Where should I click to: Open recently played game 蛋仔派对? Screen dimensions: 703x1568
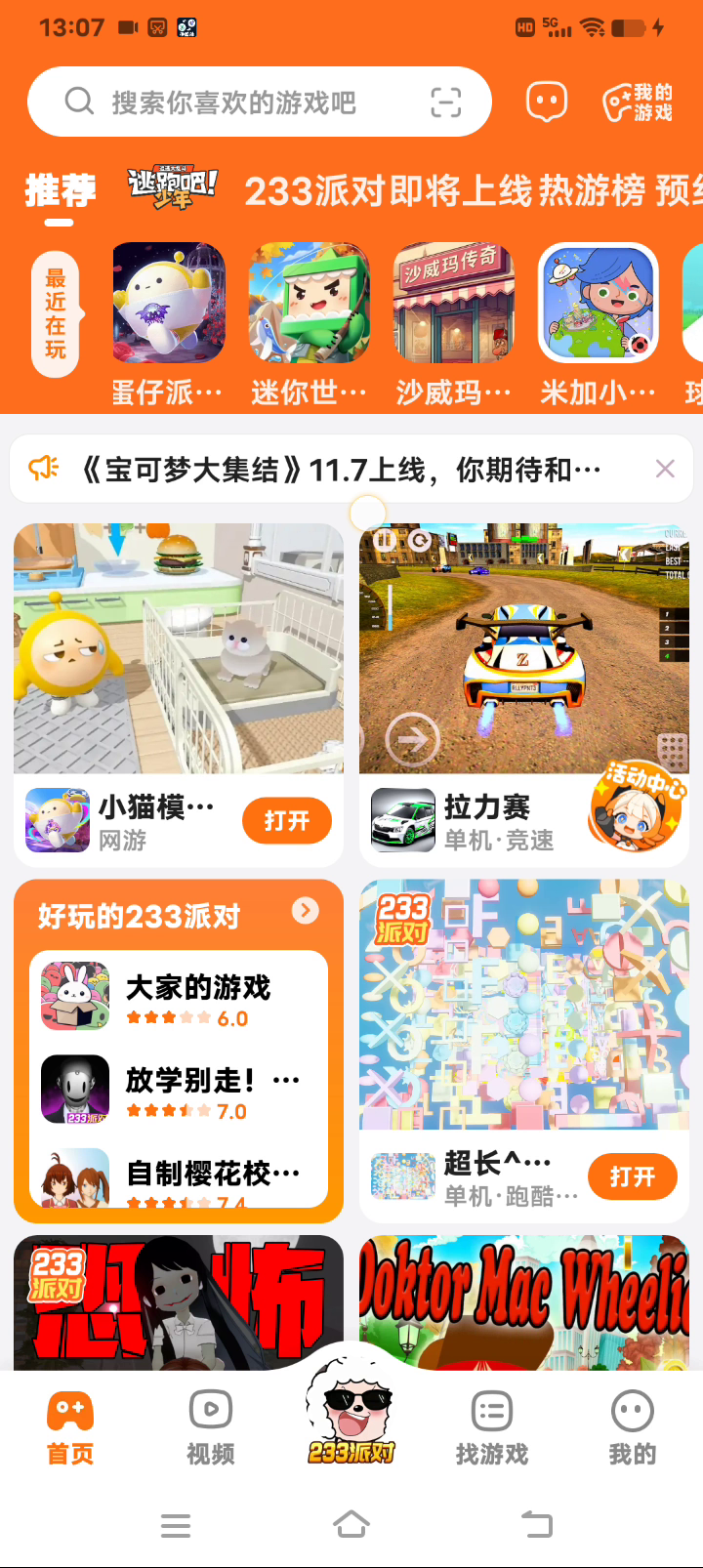[x=168, y=305]
